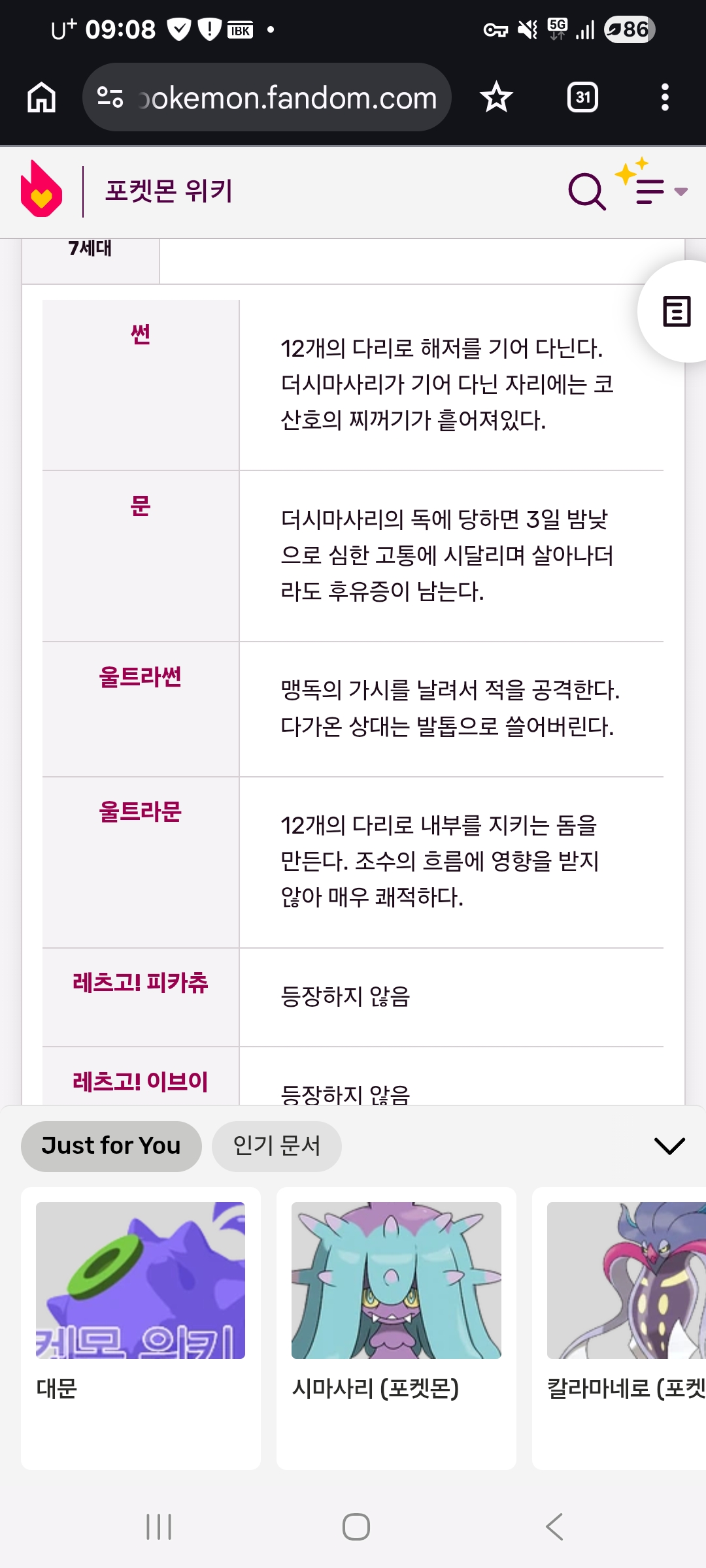The image size is (706, 1568).
Task: Collapse the recommendations panel with the chevron
Action: 669,1146
